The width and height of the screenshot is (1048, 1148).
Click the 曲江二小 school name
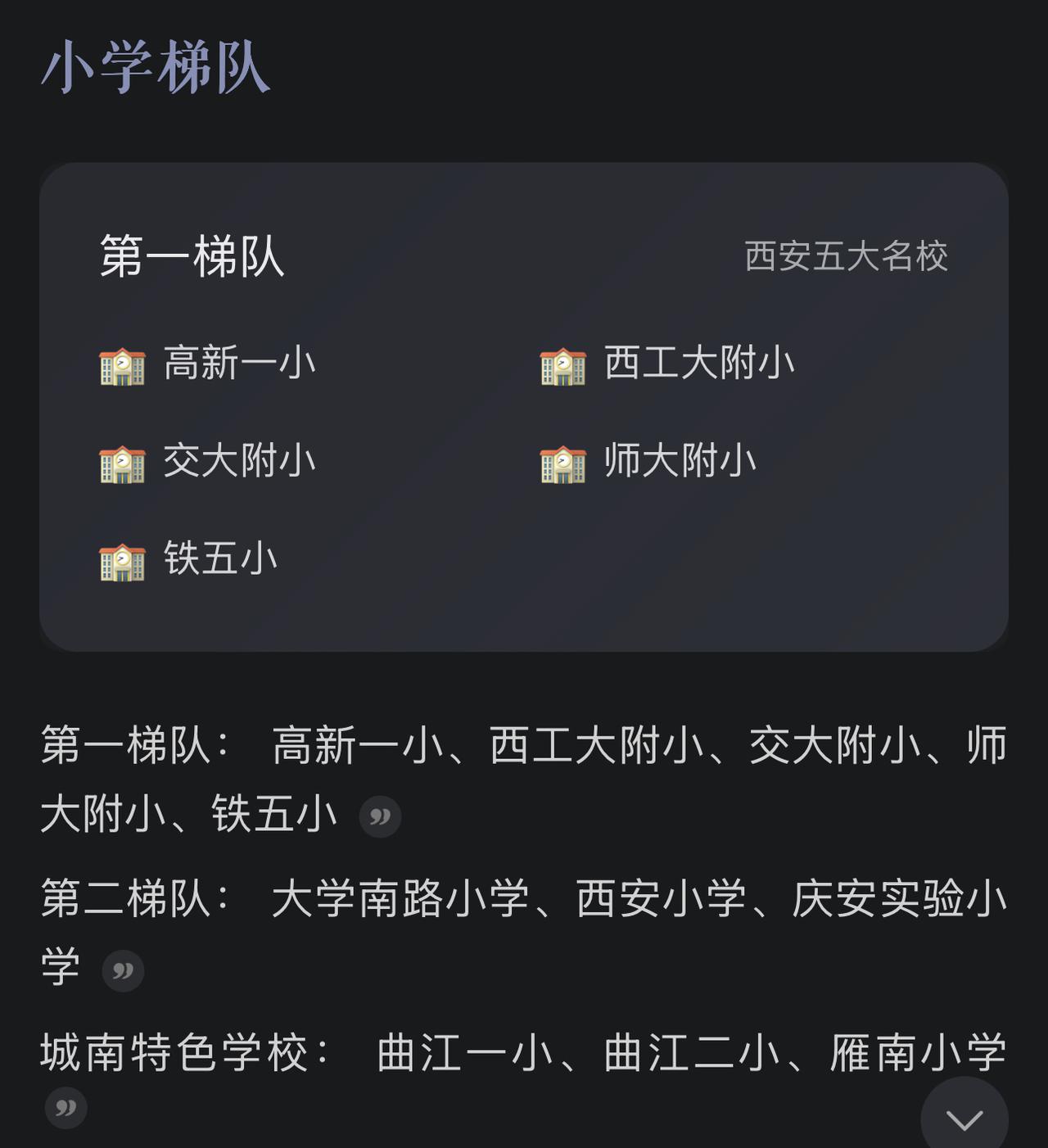tap(692, 1055)
